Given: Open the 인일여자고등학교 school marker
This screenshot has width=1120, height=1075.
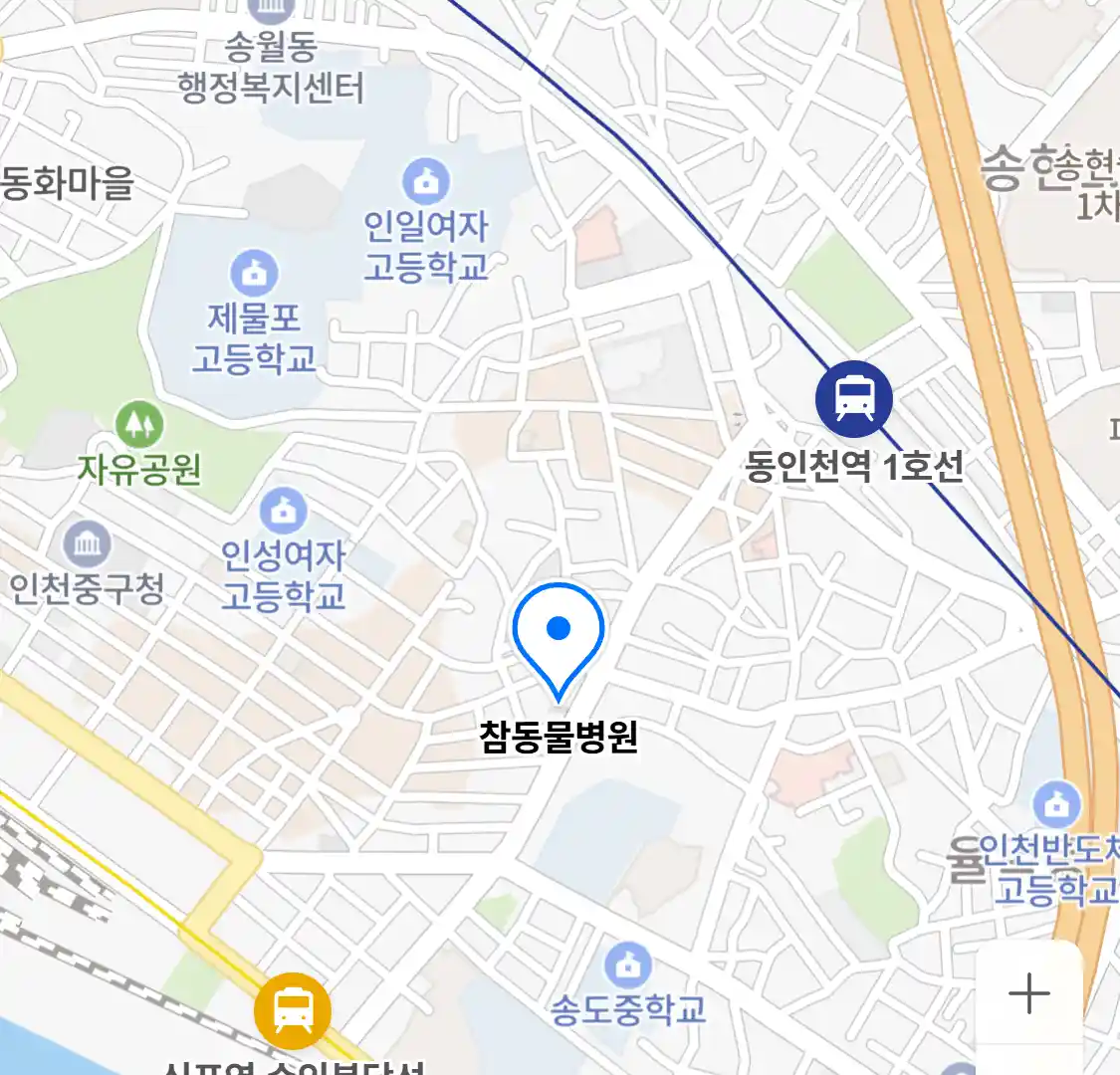Looking at the screenshot, I should coord(426,182).
